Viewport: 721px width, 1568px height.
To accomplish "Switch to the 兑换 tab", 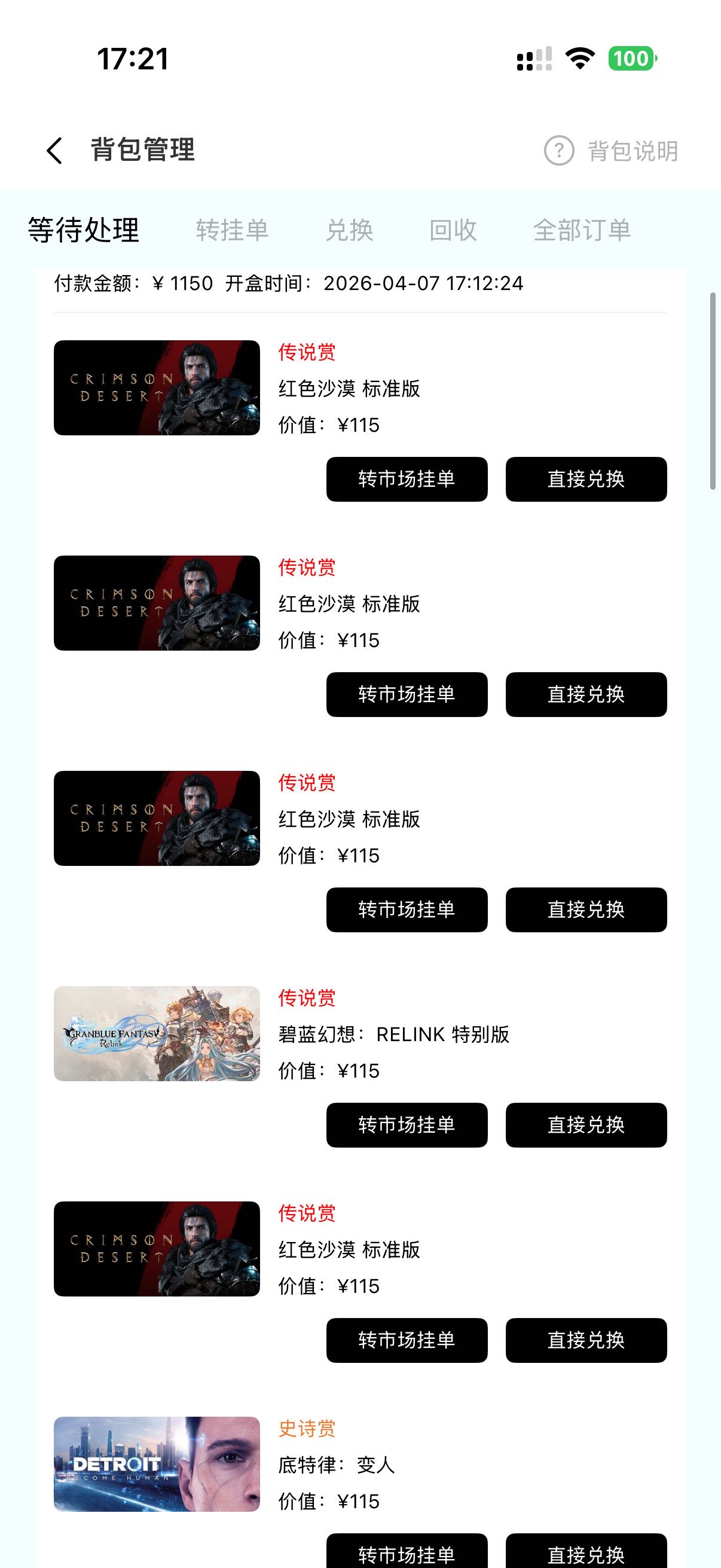I will coord(349,230).
